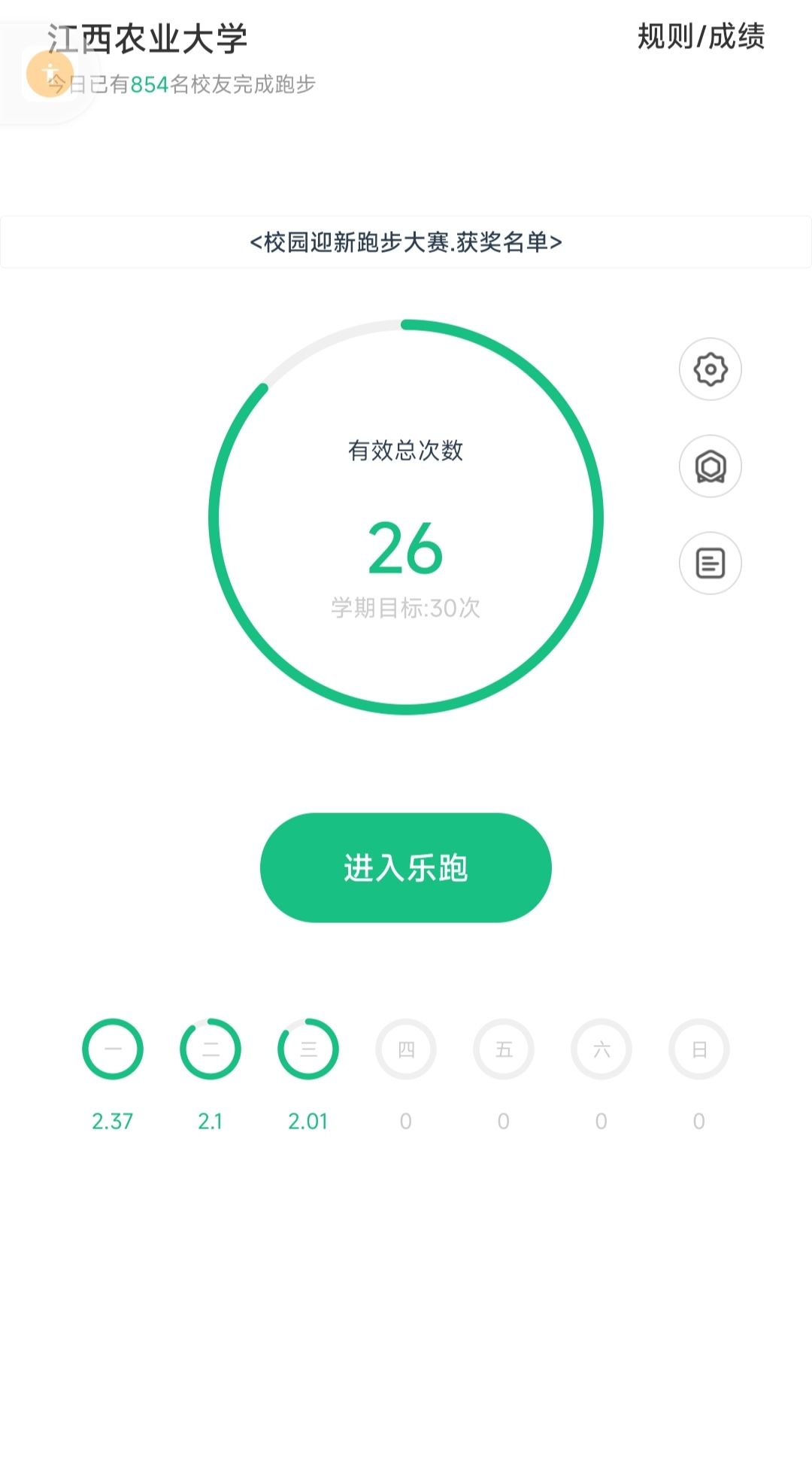Image resolution: width=812 pixels, height=1482 pixels.
Task: Open the running records list icon
Action: point(710,563)
